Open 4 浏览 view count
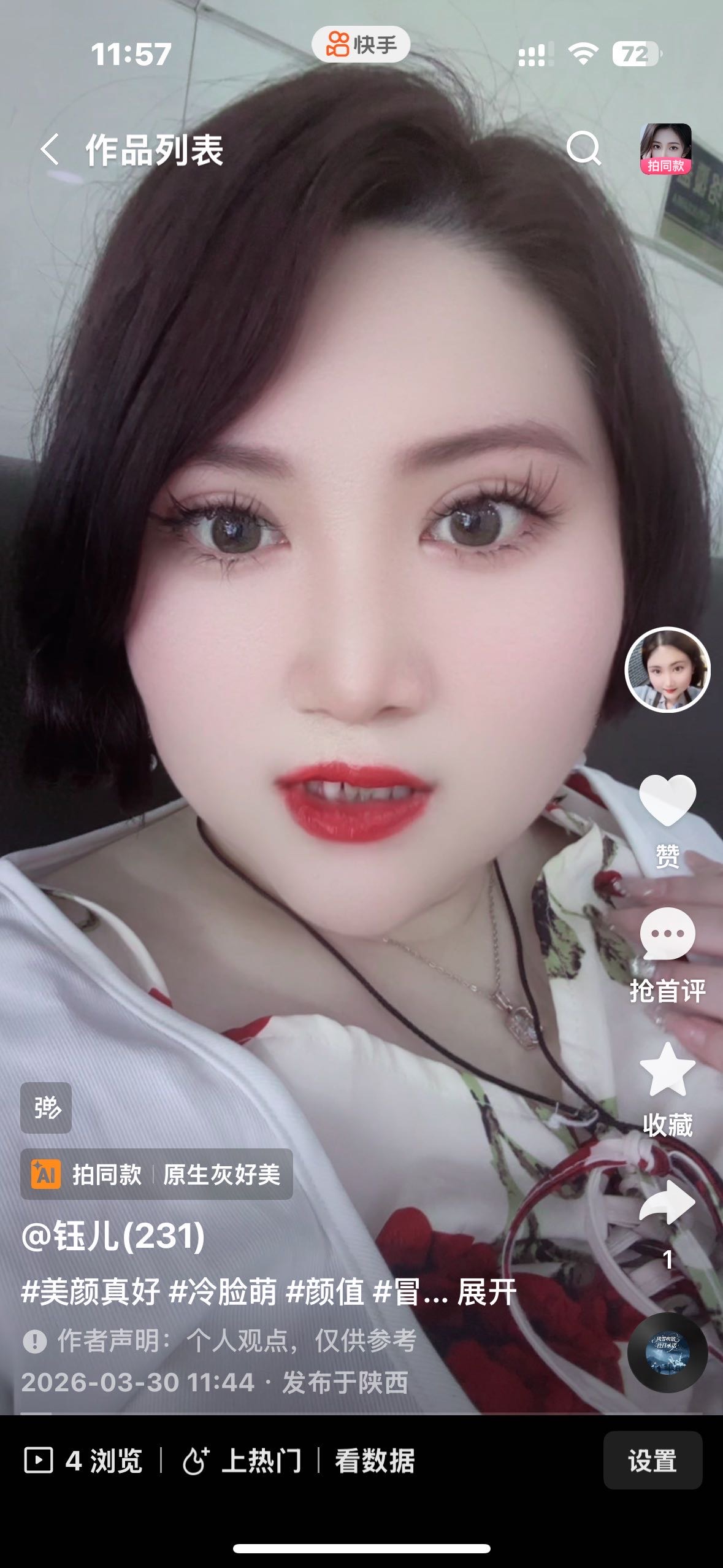The image size is (723, 1568). click(84, 1461)
